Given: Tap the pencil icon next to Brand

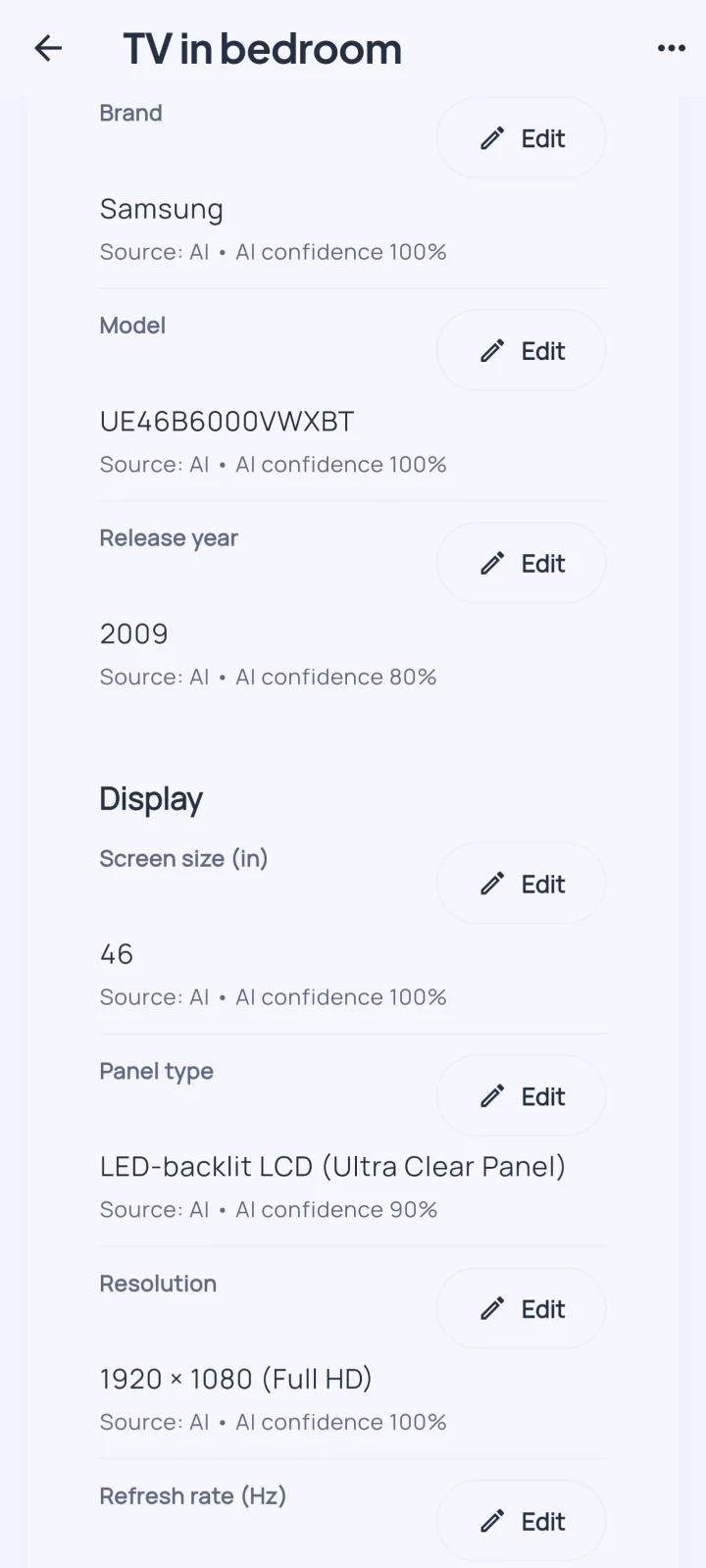Looking at the screenshot, I should pyautogui.click(x=492, y=138).
